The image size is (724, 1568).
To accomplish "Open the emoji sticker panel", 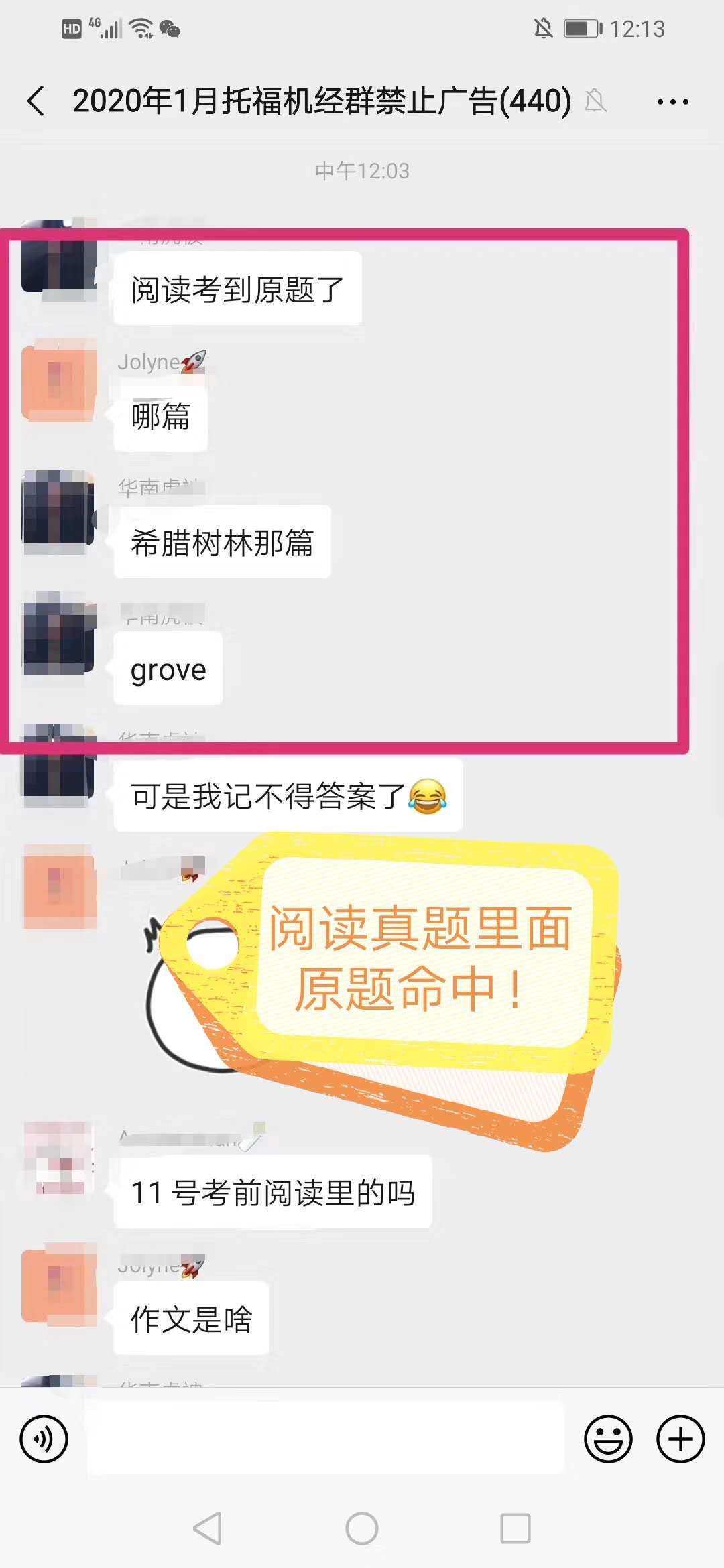I will [608, 1439].
